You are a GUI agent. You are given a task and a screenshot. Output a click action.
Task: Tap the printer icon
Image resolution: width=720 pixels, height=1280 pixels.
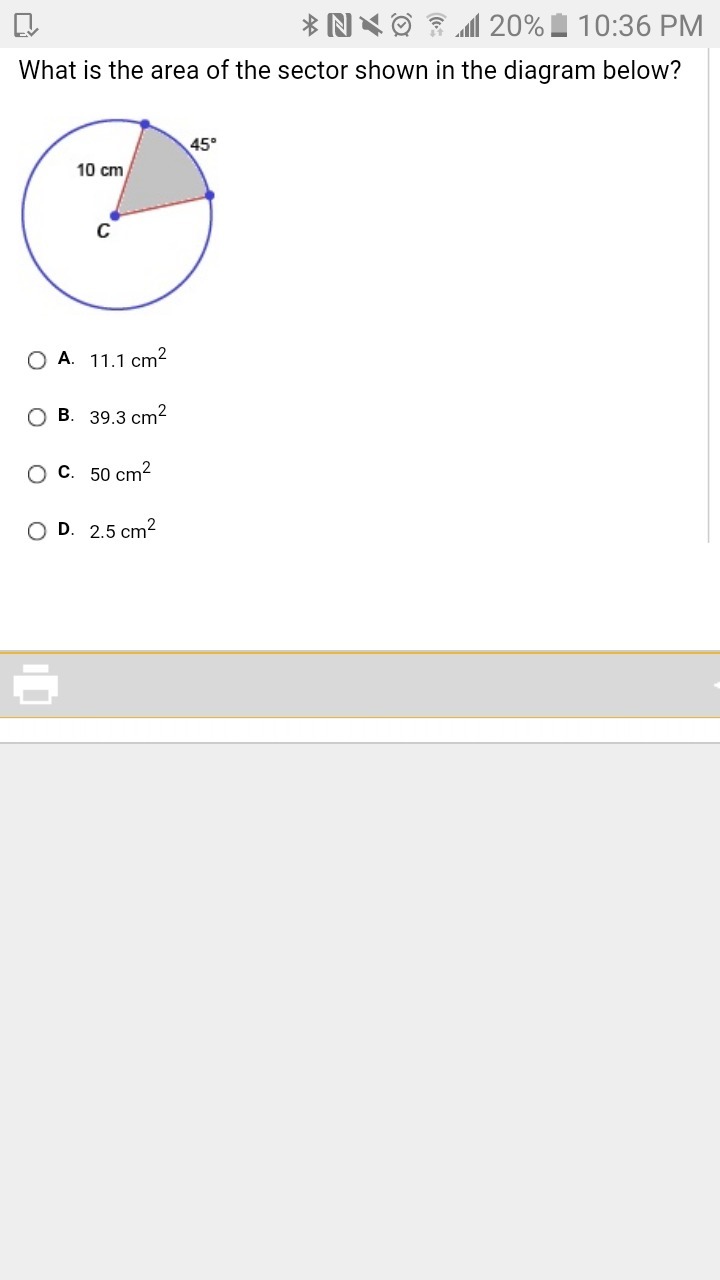tap(36, 685)
